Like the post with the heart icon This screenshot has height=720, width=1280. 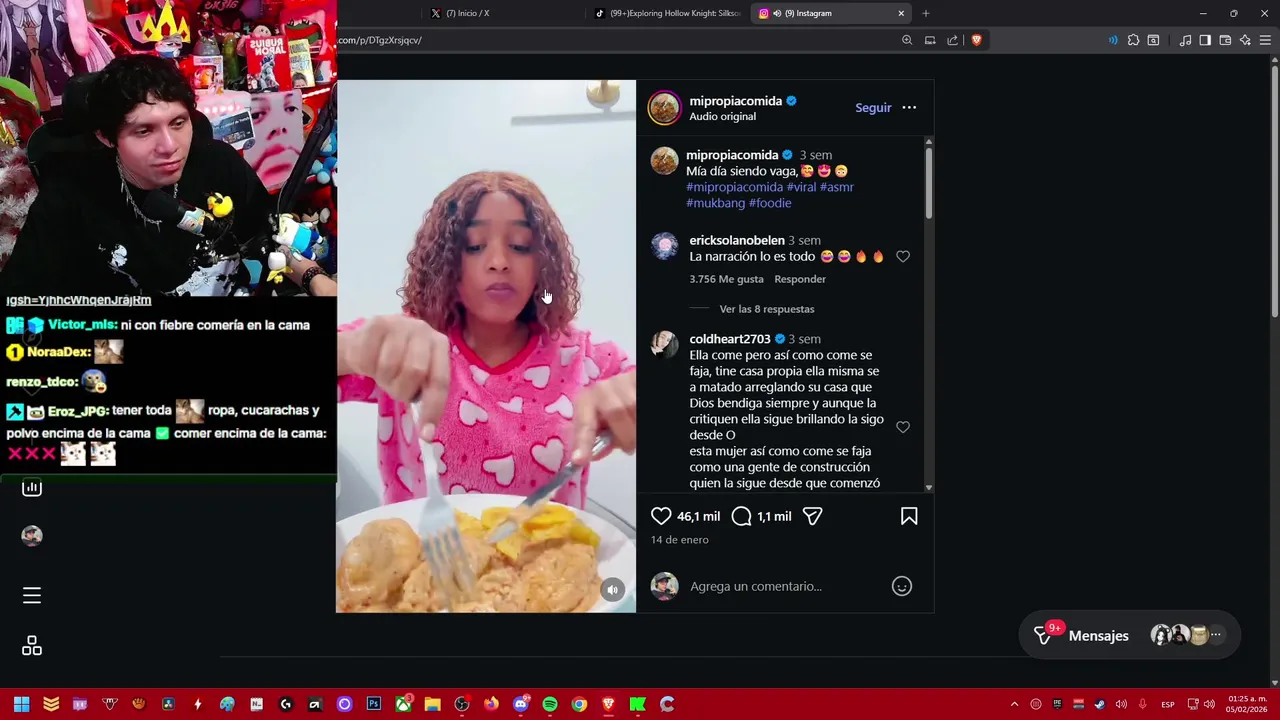coord(661,516)
